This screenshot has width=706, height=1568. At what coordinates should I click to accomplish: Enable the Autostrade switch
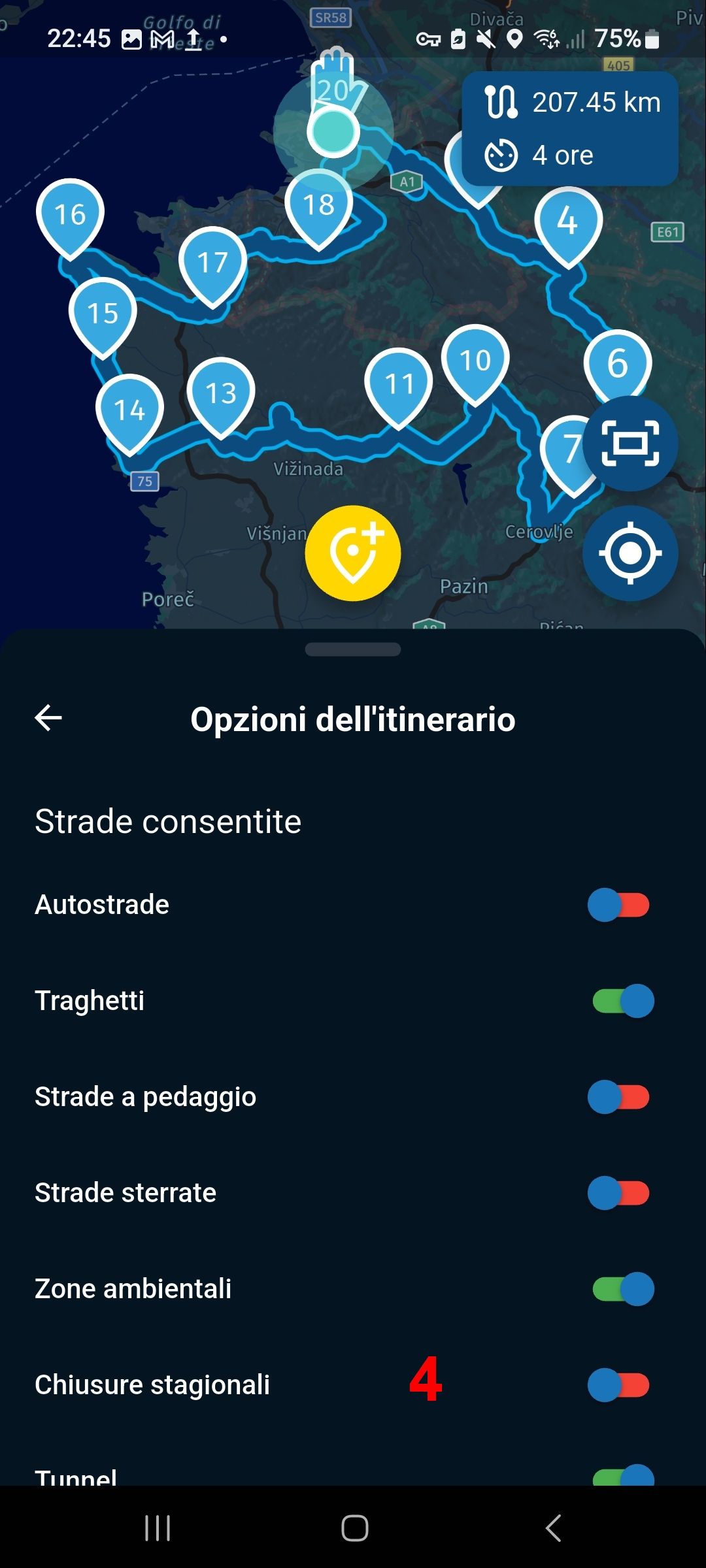[618, 906]
